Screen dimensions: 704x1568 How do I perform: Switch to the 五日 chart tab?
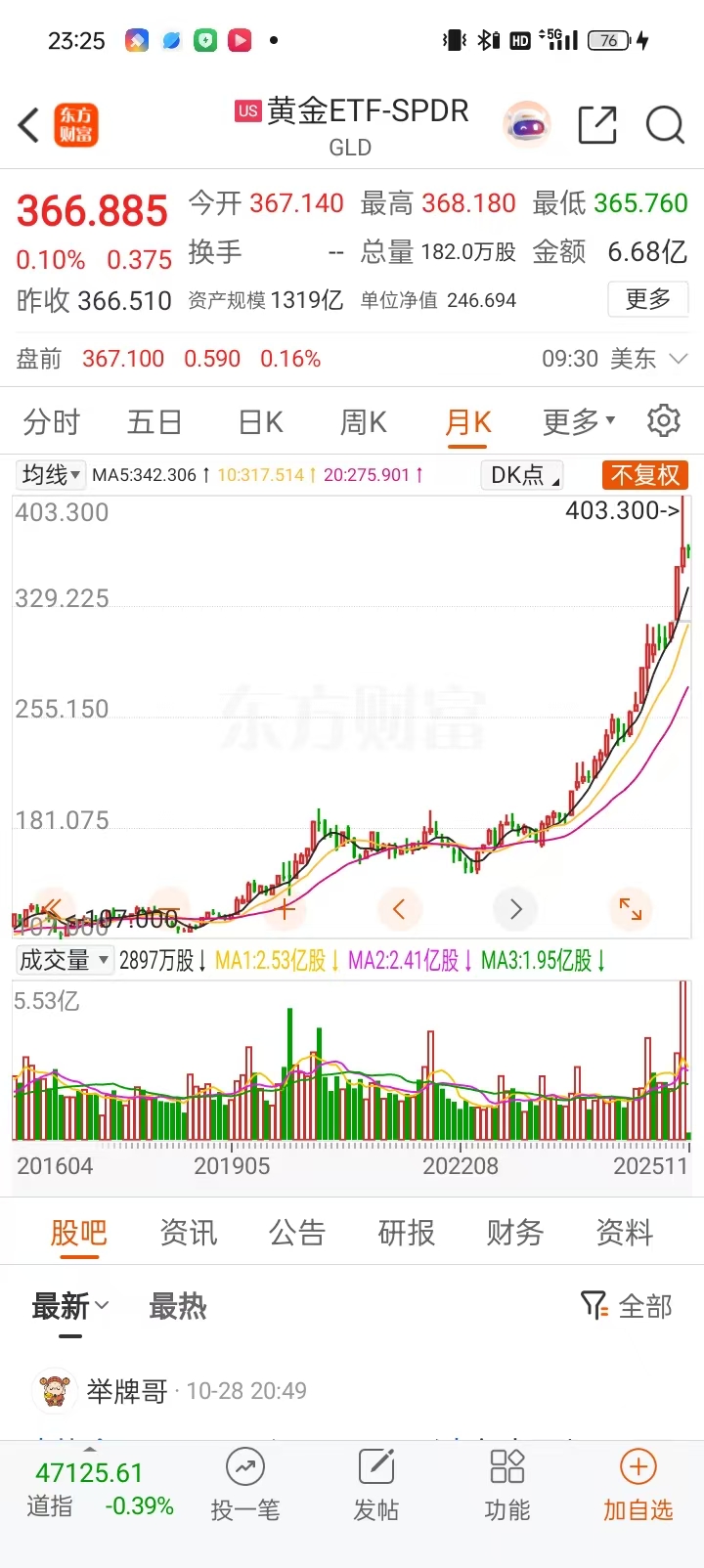(154, 422)
